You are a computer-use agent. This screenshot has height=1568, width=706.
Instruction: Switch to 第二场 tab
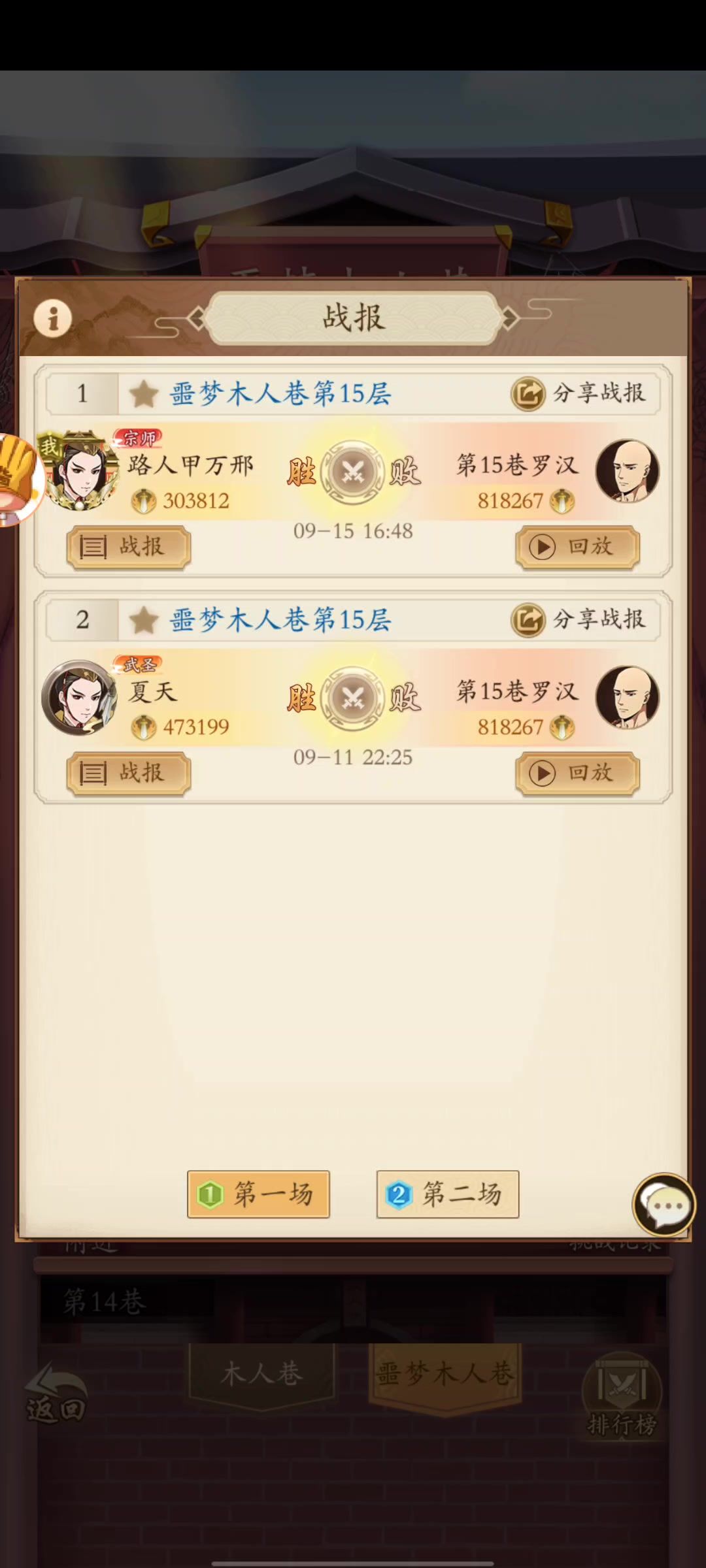(448, 1194)
